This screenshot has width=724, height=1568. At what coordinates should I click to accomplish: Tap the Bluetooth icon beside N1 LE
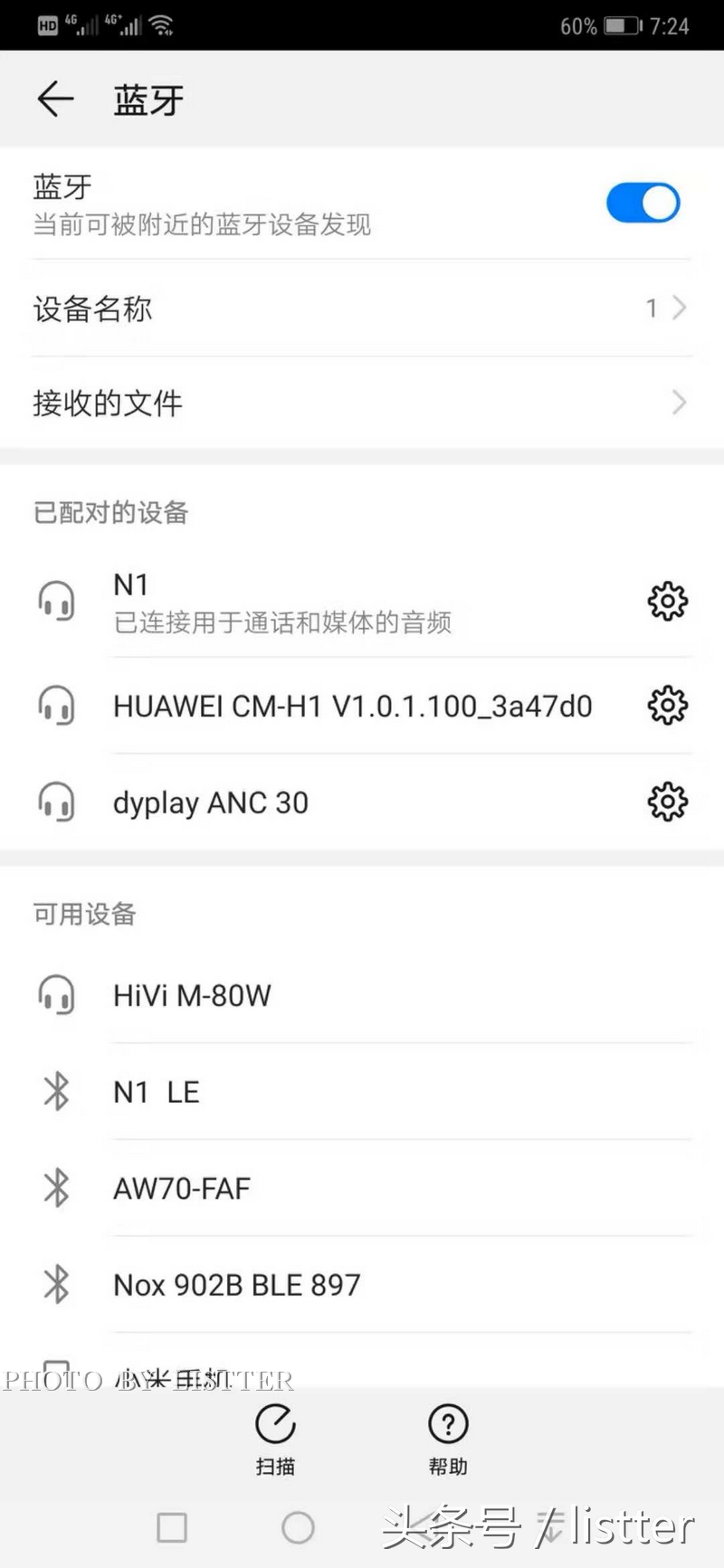pos(57,1091)
